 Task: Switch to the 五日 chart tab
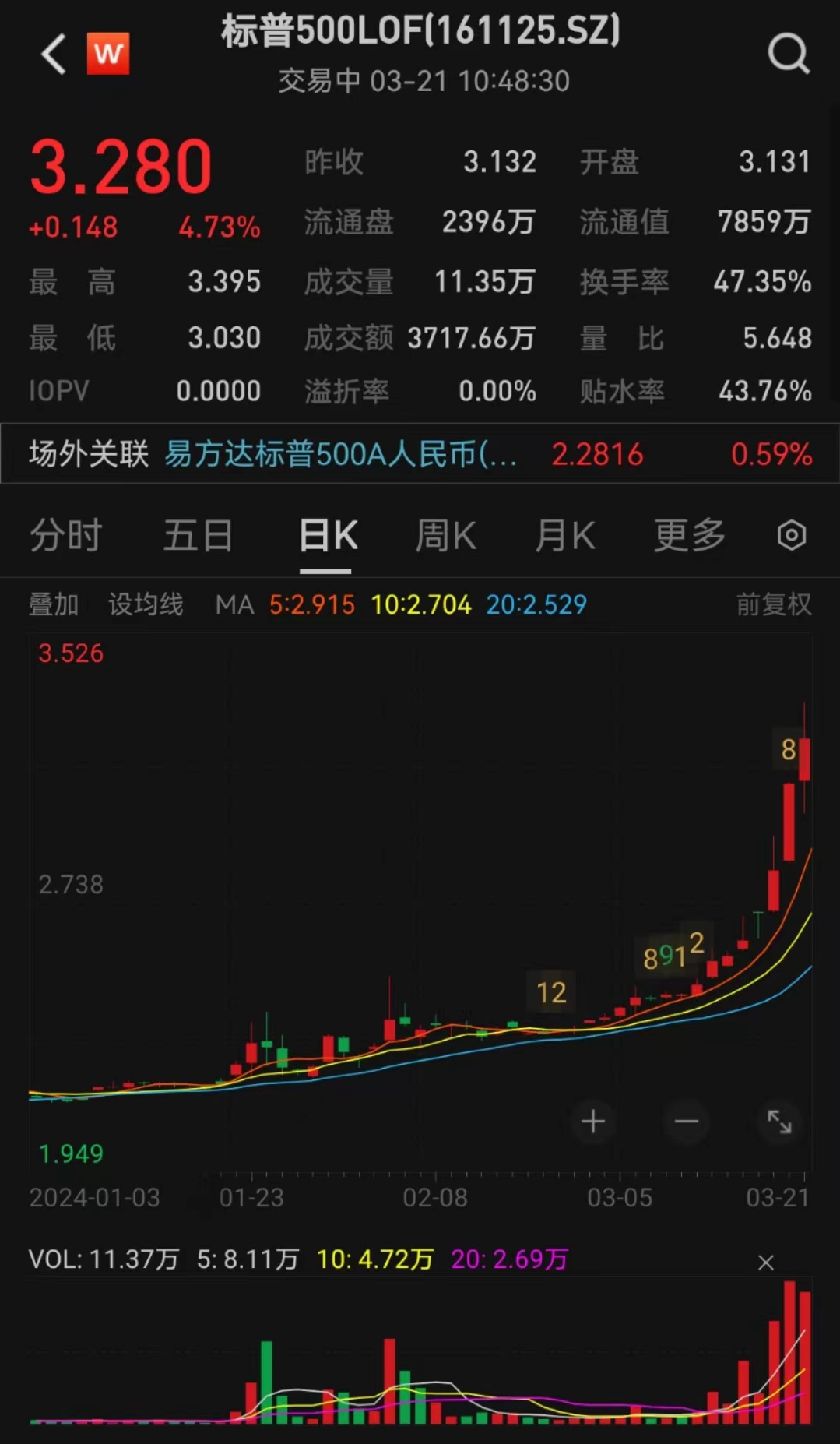198,536
